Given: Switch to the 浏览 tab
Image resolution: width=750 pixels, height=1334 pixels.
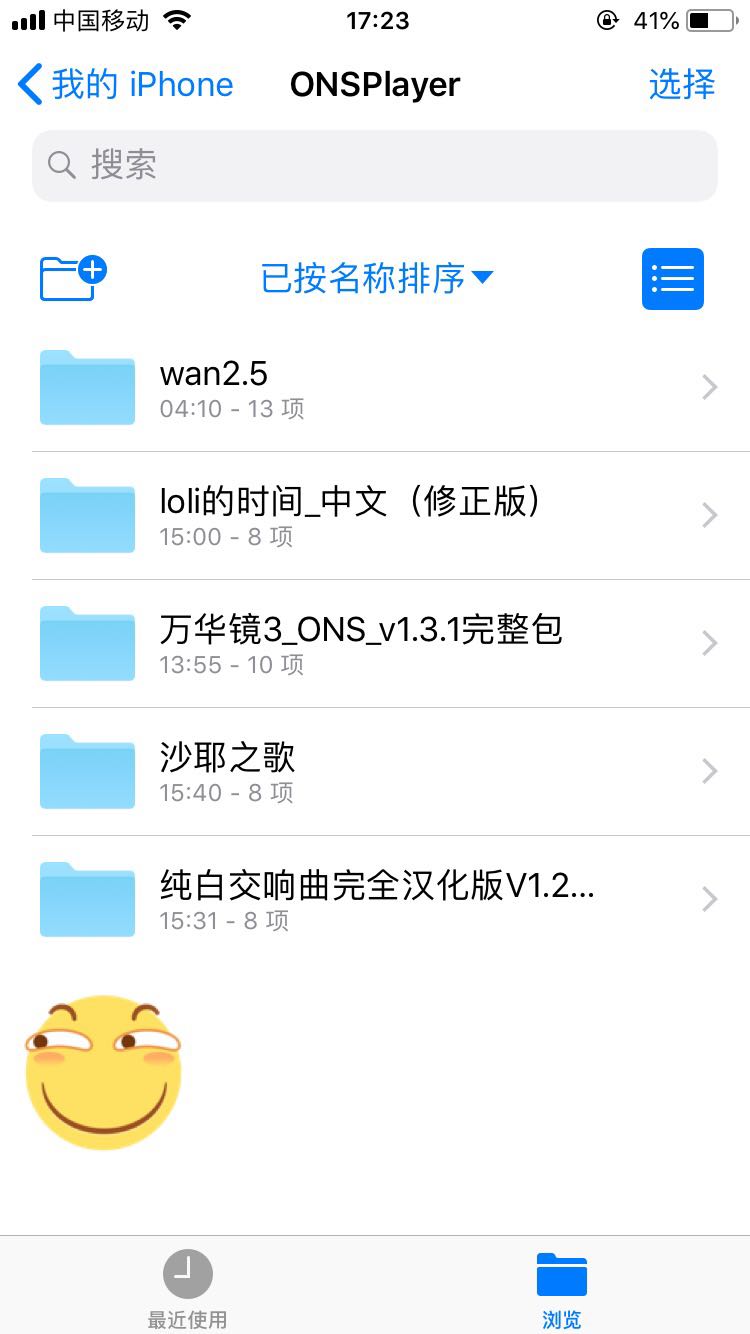Looking at the screenshot, I should (561, 1288).
